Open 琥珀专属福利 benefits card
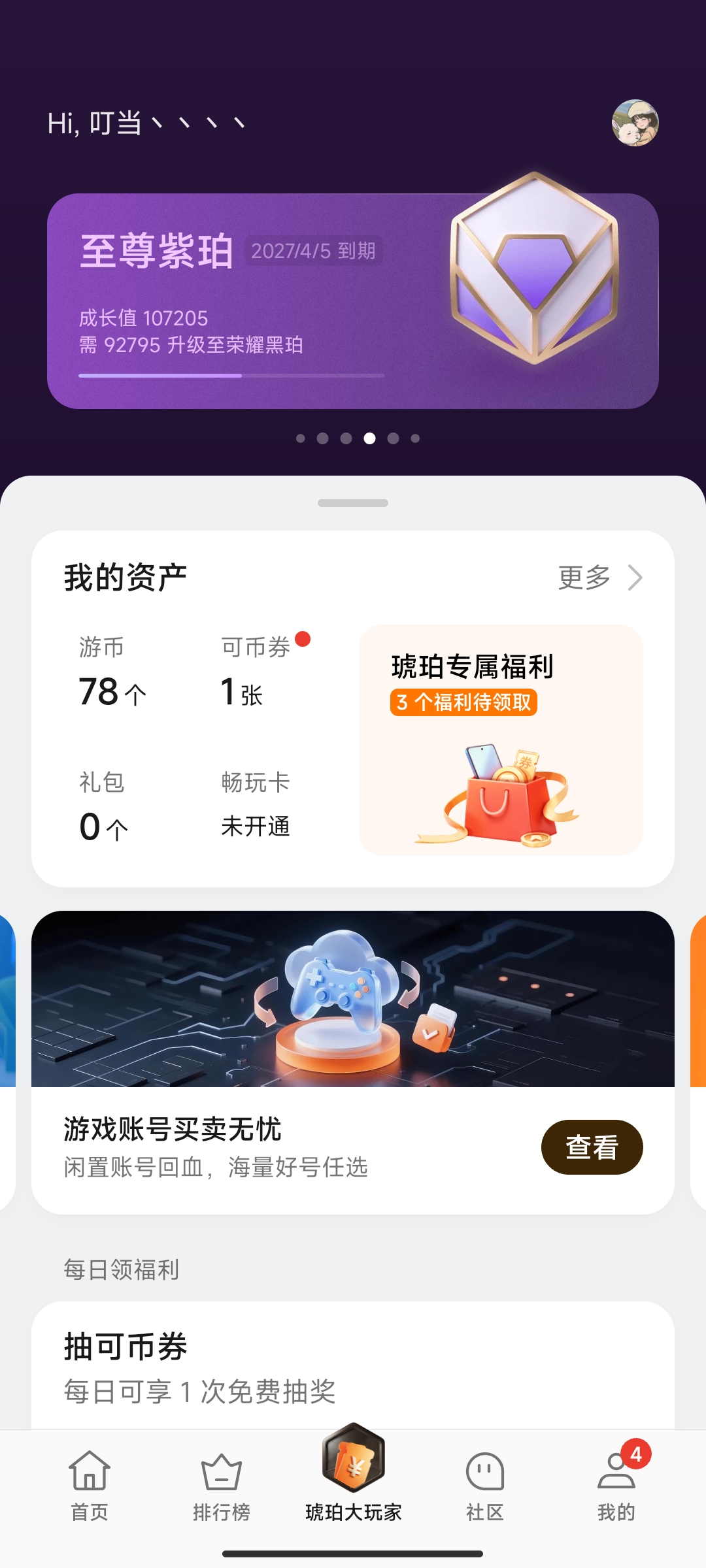 tap(501, 740)
